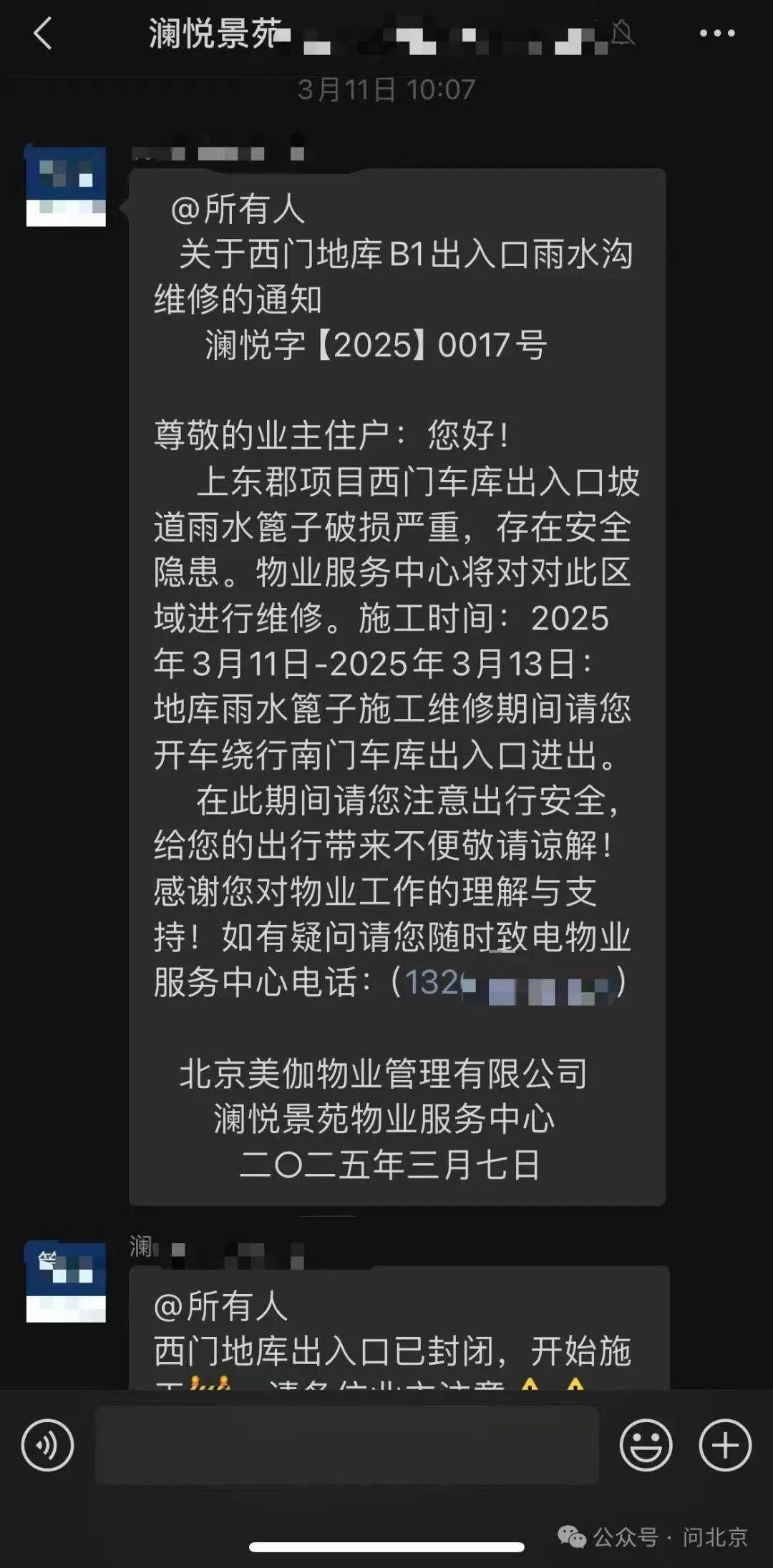Open the three-dot chat options menu
773x1568 pixels.
716,34
